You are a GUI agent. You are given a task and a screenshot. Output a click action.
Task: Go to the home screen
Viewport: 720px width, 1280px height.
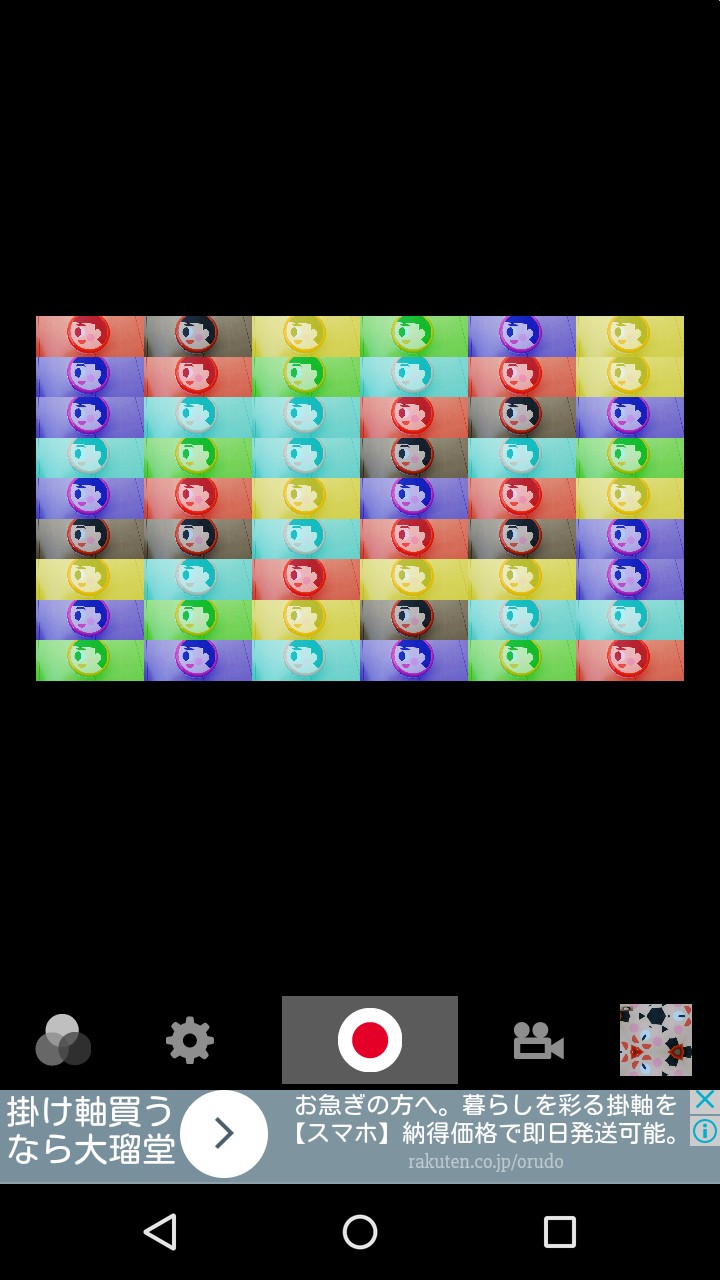(360, 1232)
